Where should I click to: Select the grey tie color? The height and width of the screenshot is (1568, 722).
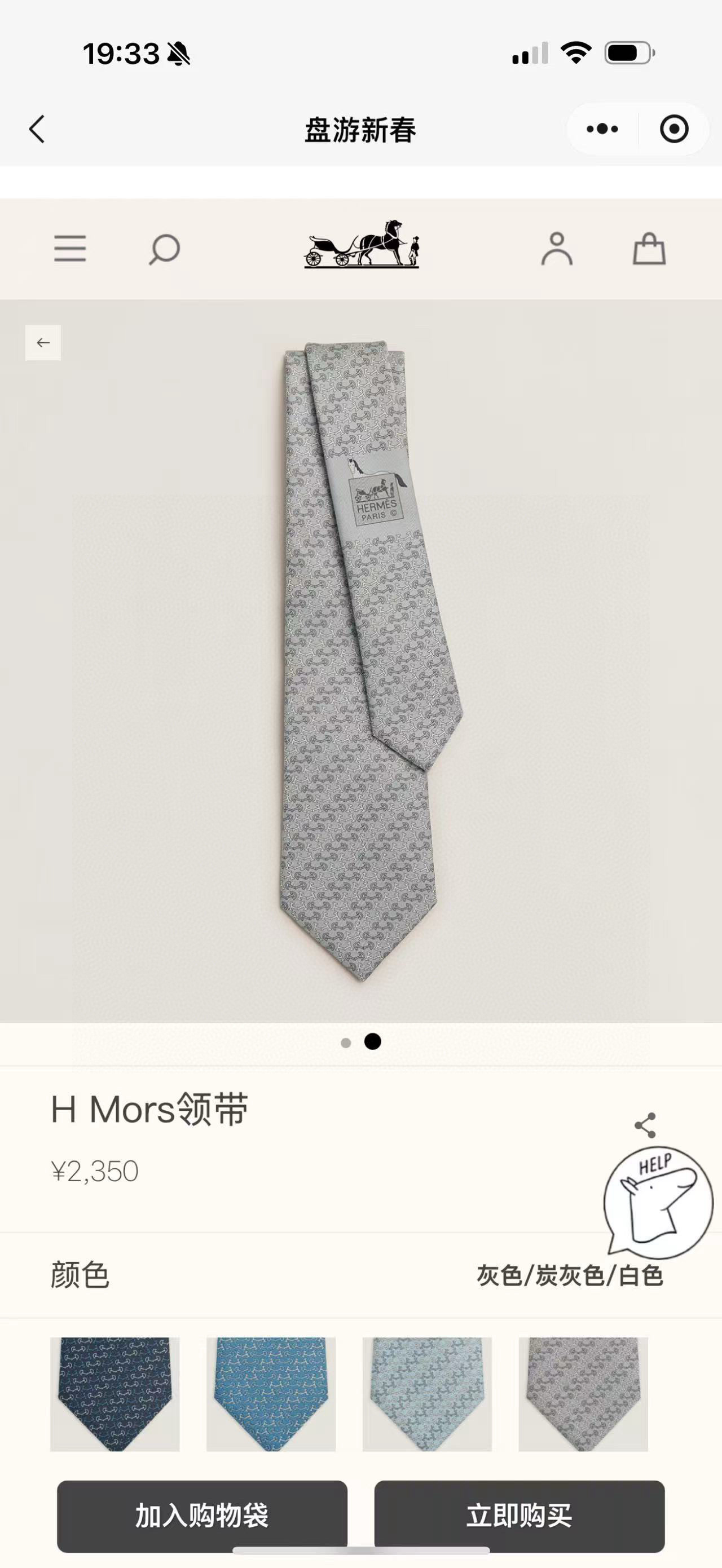click(583, 1393)
